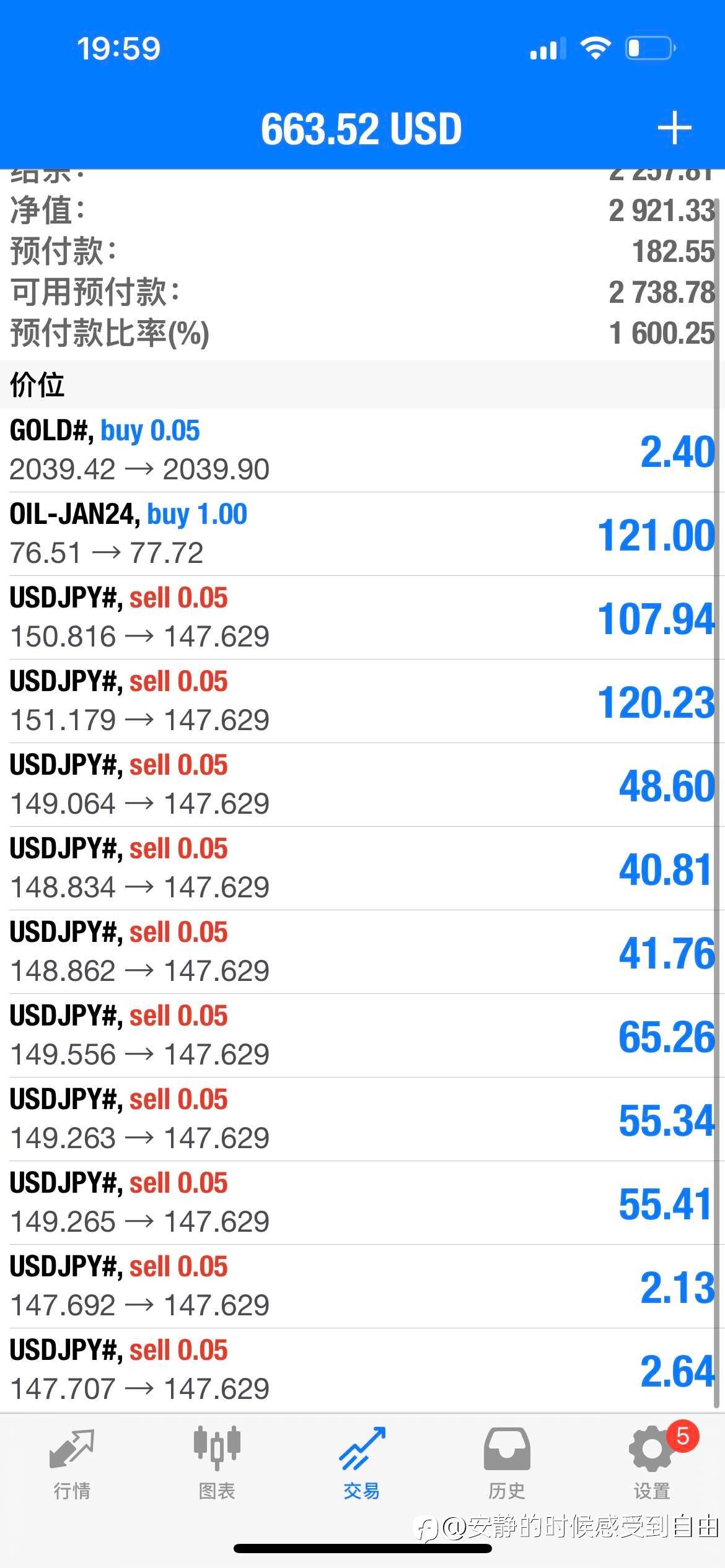View USDJPY# position with 41.76 profit
The height and width of the screenshot is (1568, 725).
pyautogui.click(x=362, y=952)
